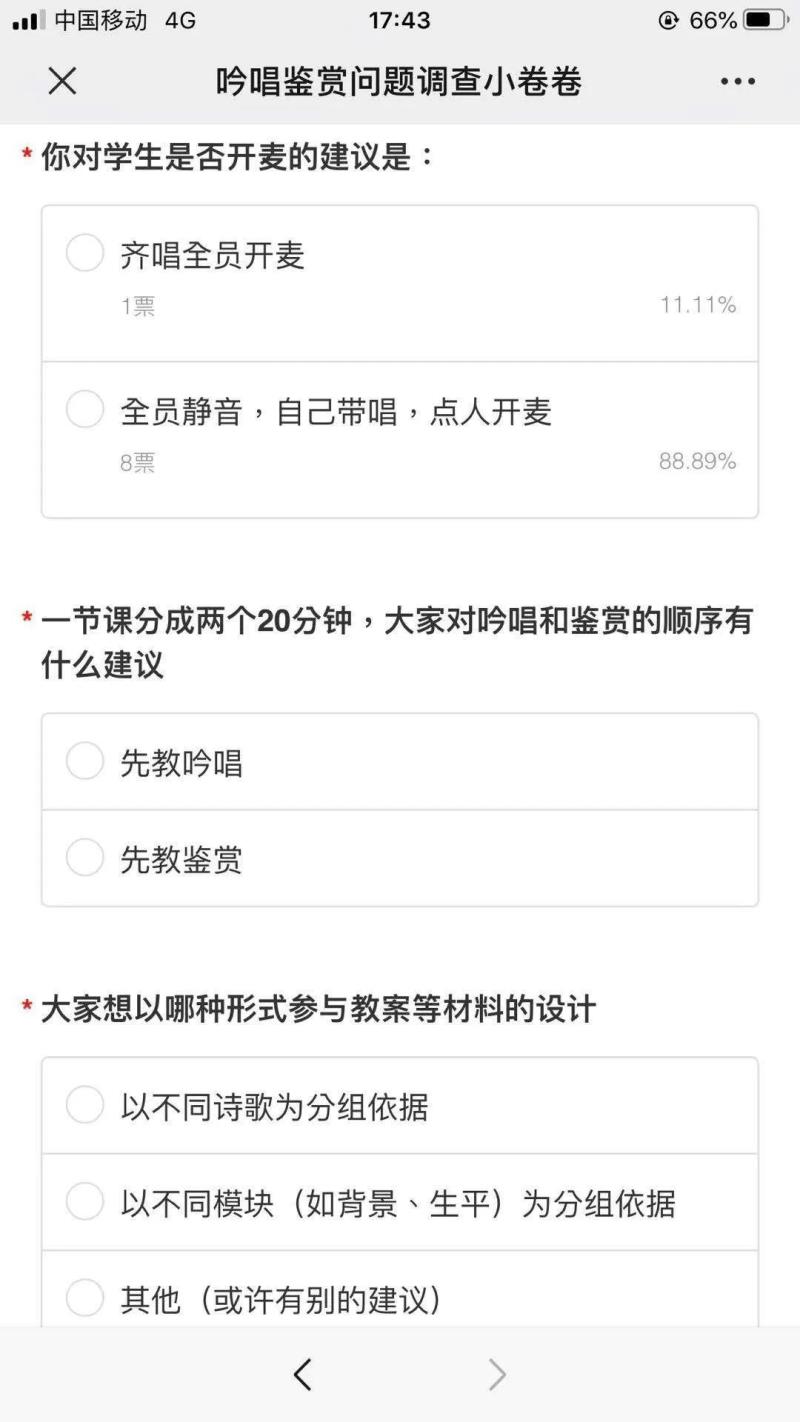Choose 其他（或许有别的建议）

tap(399, 1290)
